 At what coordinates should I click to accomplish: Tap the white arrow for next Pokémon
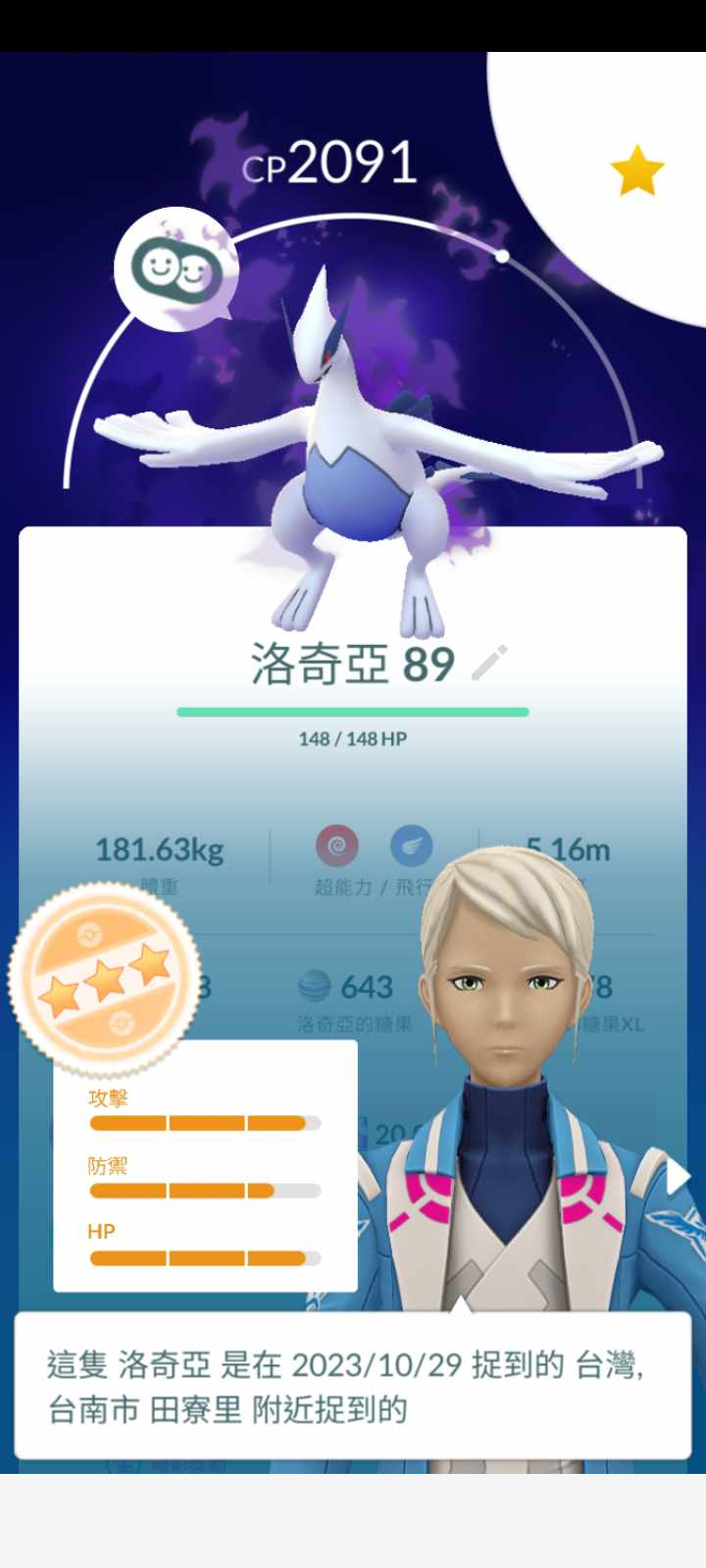point(679,1177)
